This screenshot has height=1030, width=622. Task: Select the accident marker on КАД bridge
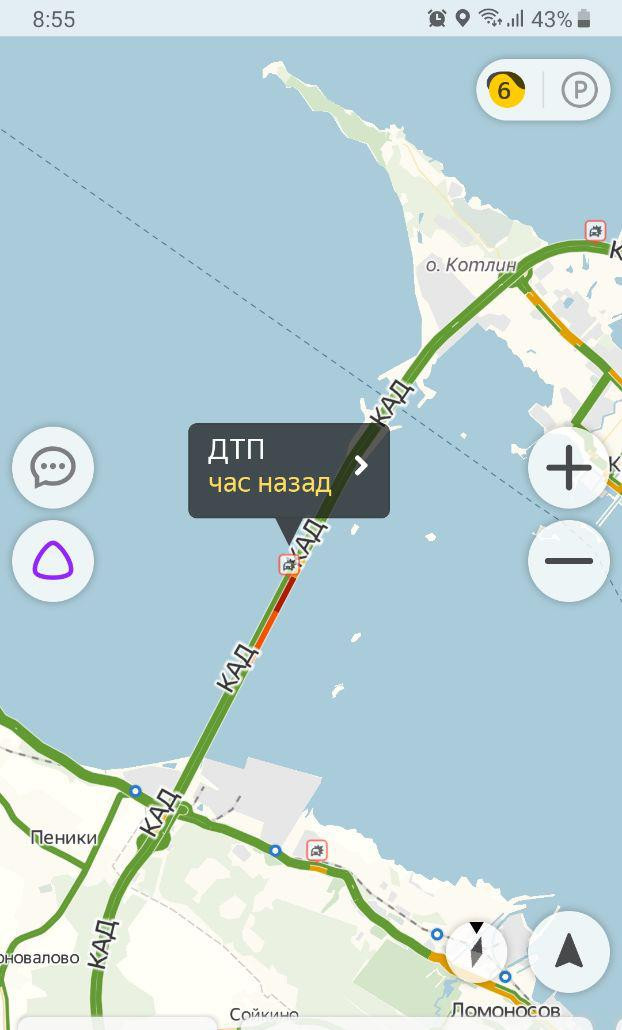tap(289, 564)
